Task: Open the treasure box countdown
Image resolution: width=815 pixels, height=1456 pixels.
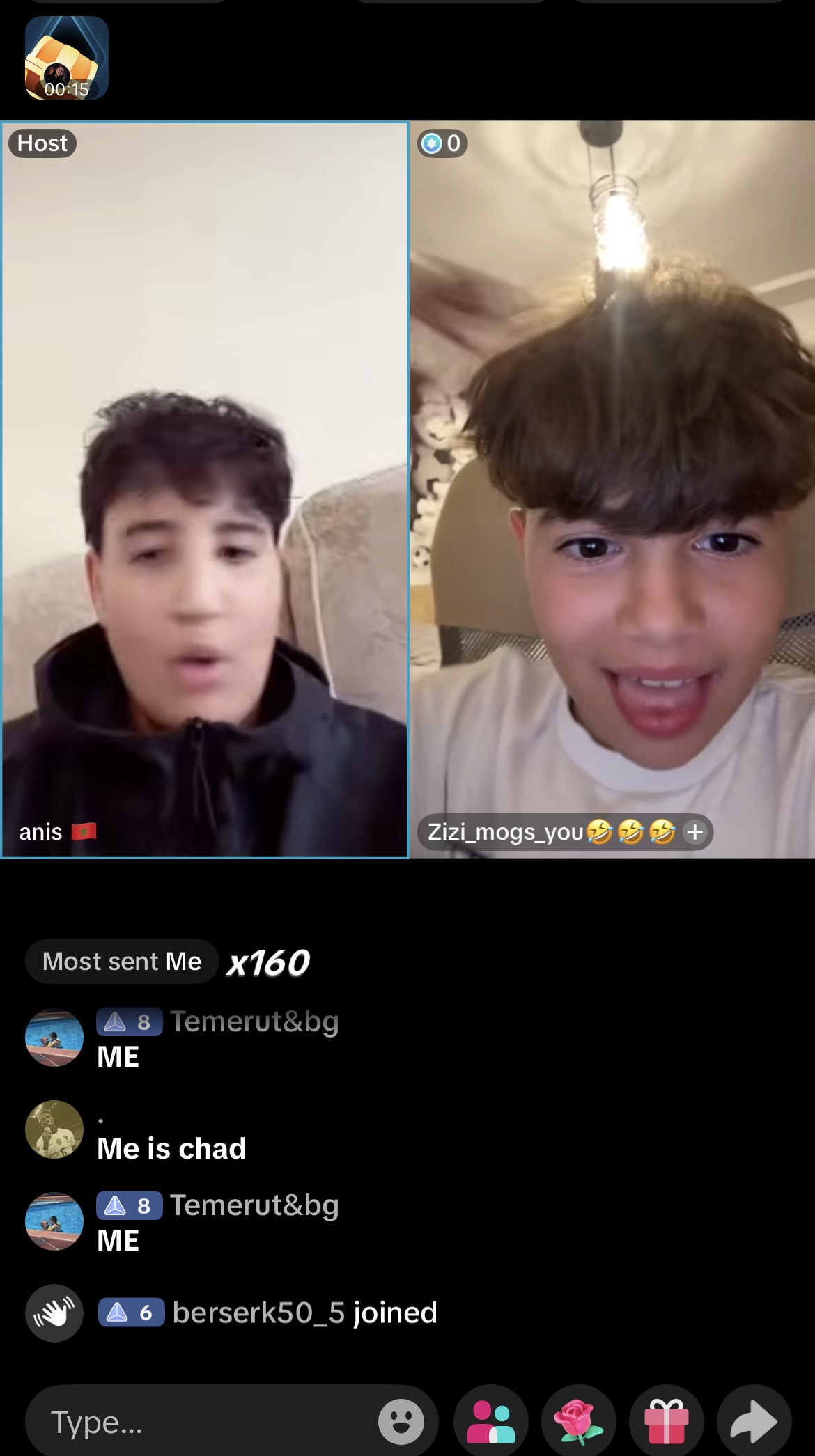Action: 67,58
